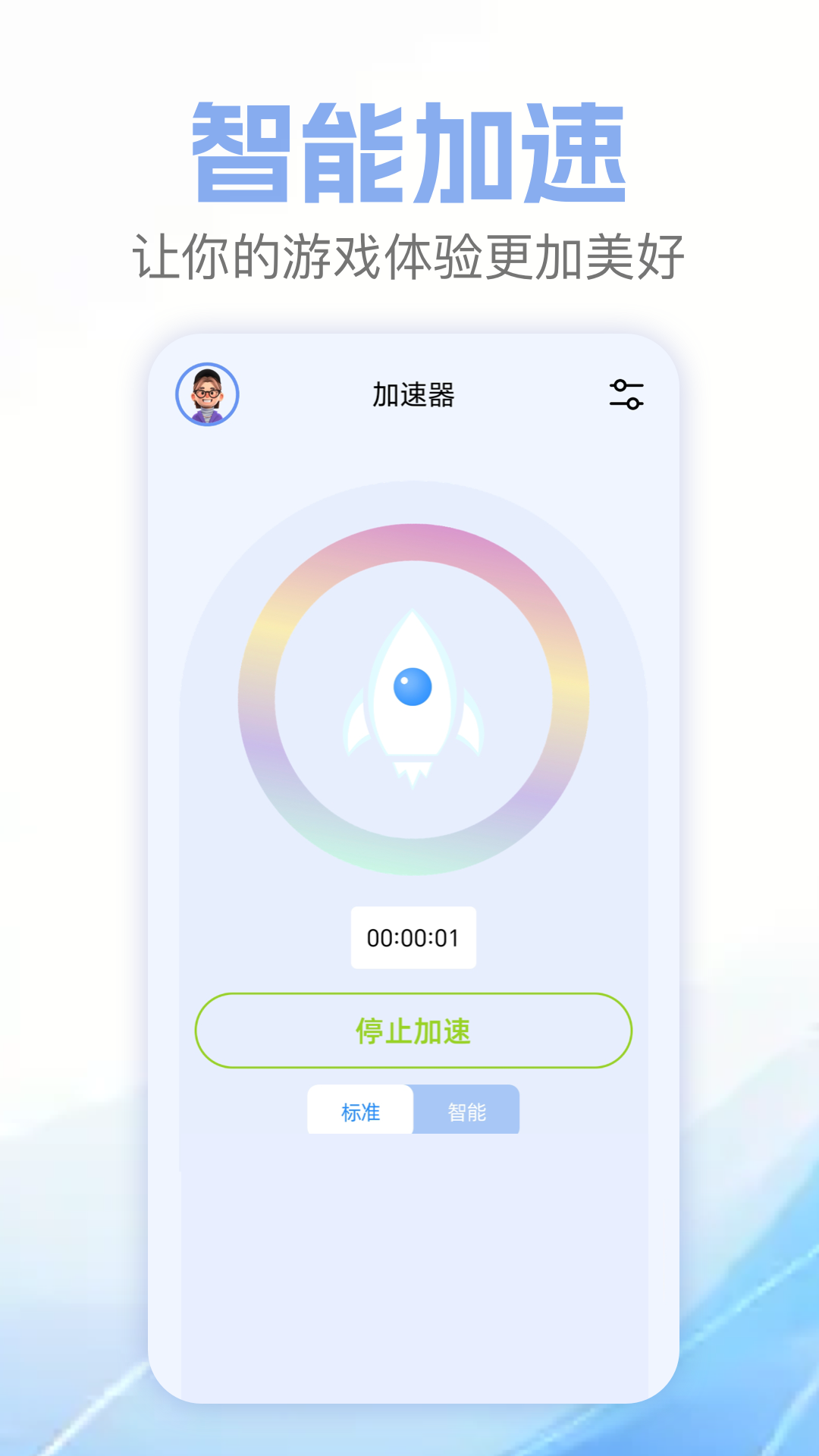Tap the filter adjustment icon in the header

click(x=626, y=395)
